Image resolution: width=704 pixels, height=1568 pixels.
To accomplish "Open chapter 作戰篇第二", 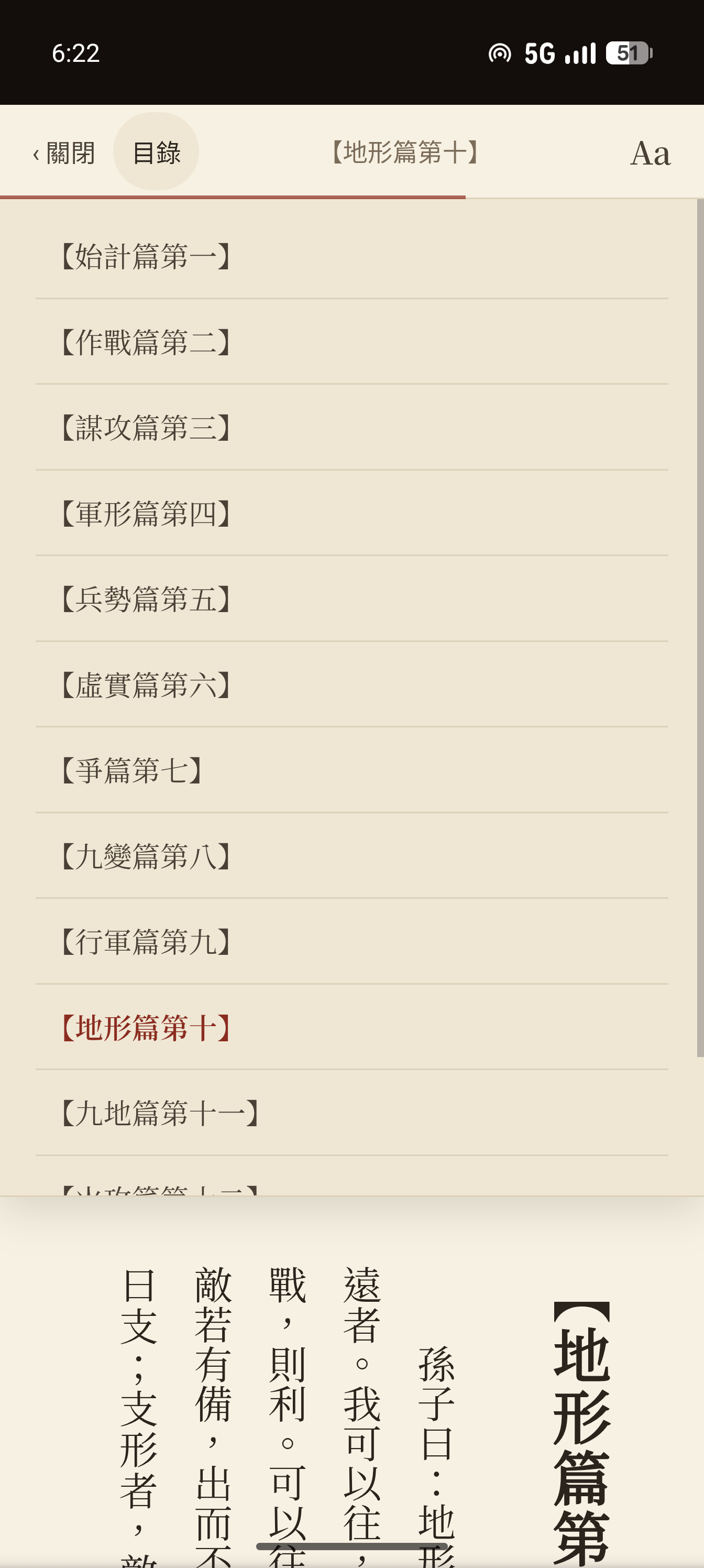I will [351, 342].
